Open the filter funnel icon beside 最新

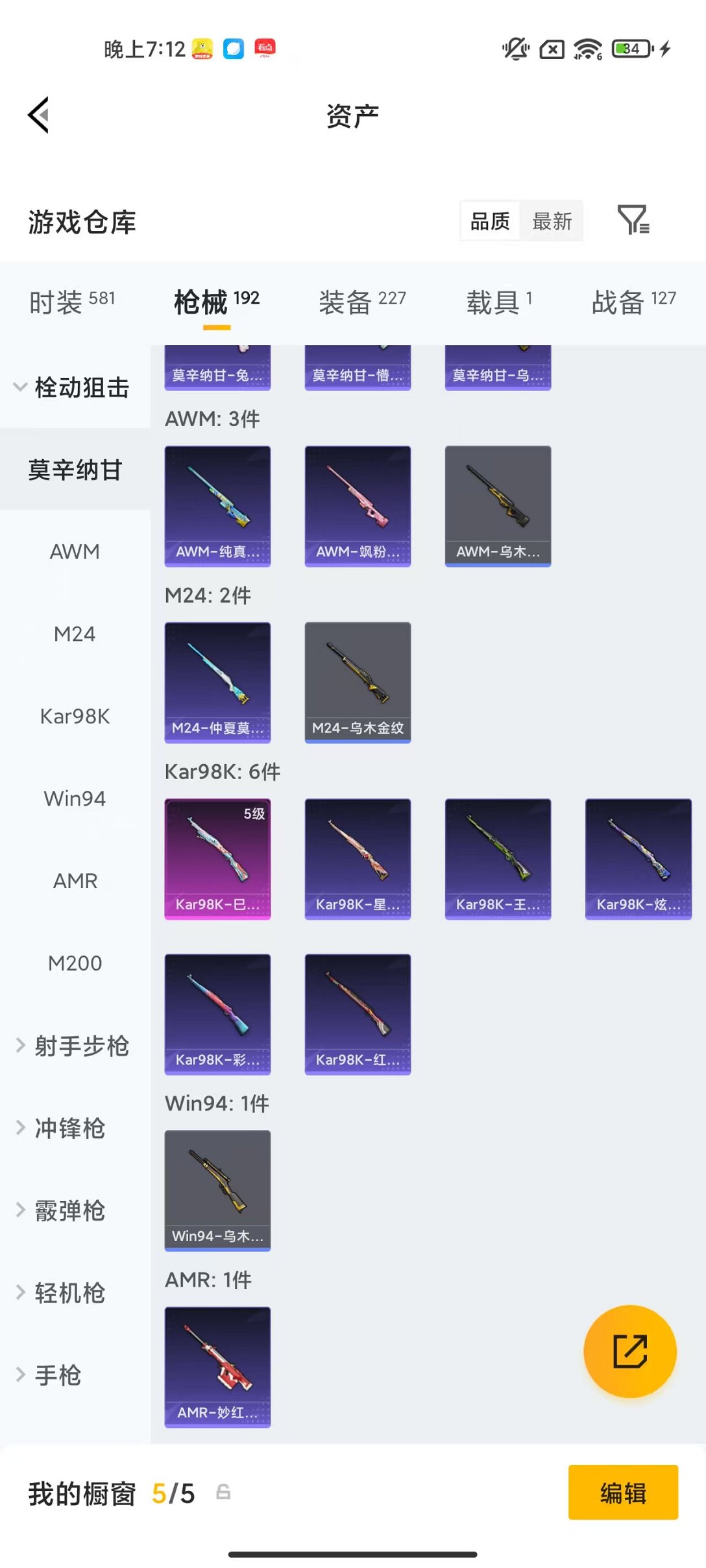click(635, 221)
